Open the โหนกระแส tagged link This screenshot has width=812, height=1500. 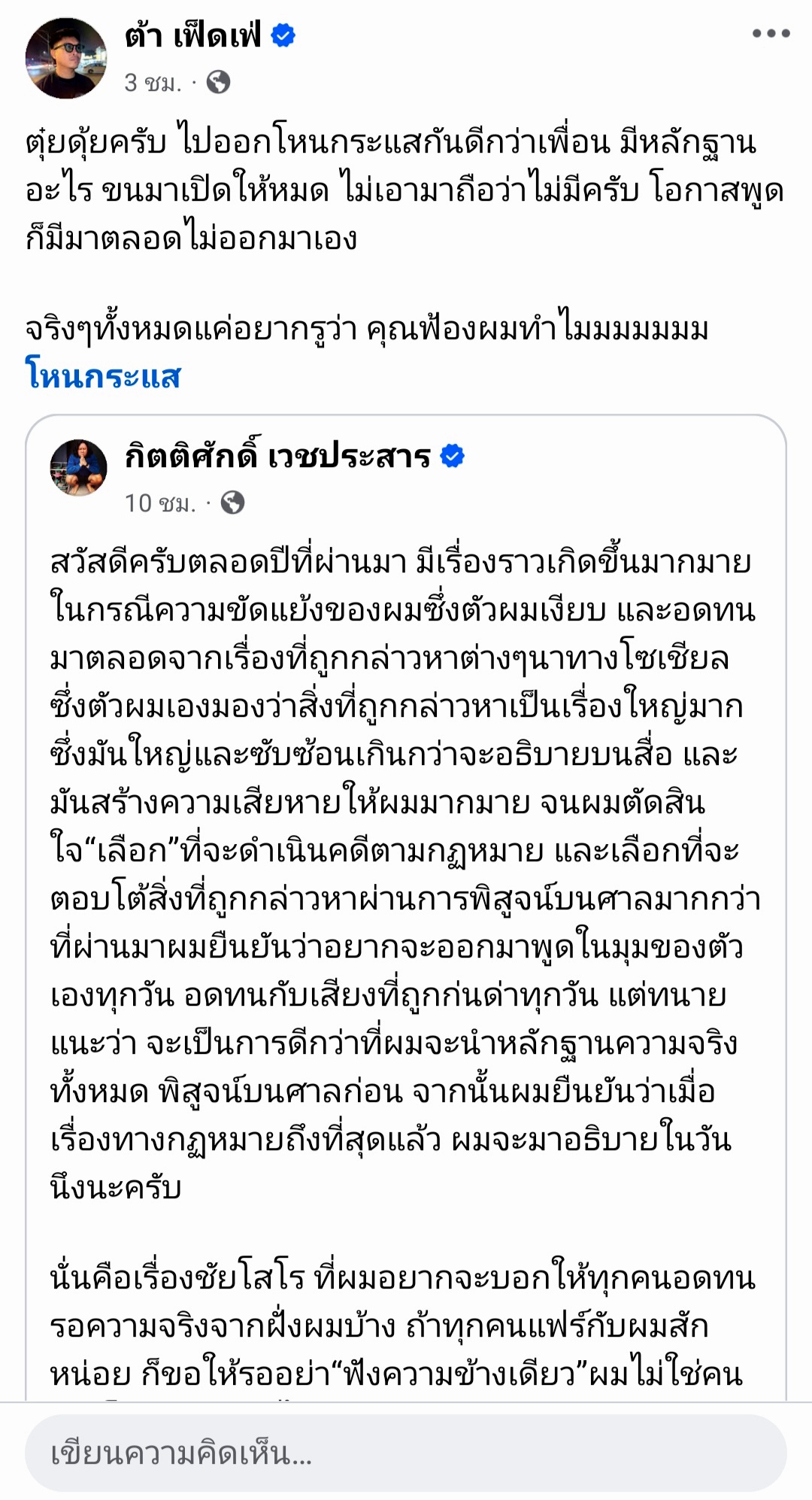coord(104,375)
